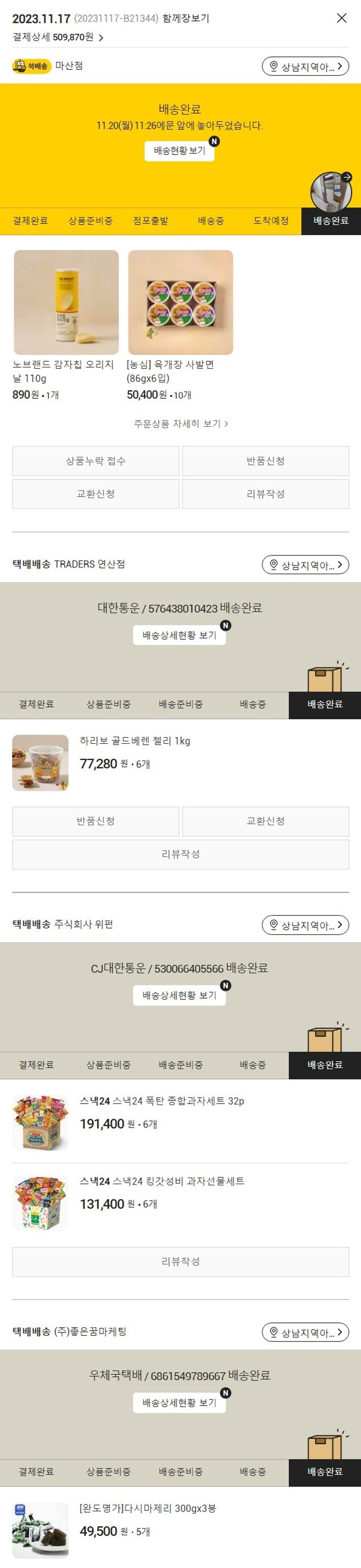
Task: View 대한통운 576438010423 delivery tracking details
Action: [179, 635]
